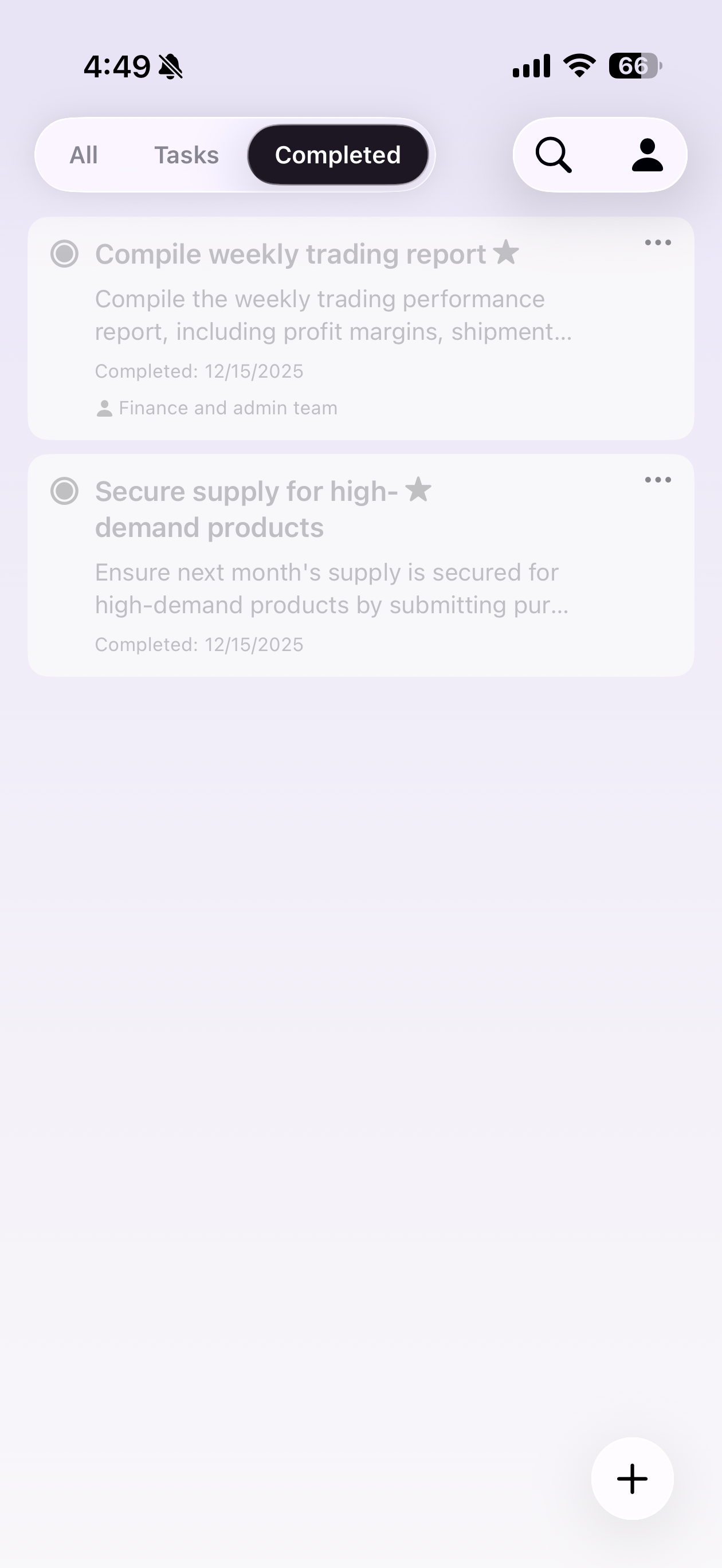Open the search icon

(x=554, y=155)
